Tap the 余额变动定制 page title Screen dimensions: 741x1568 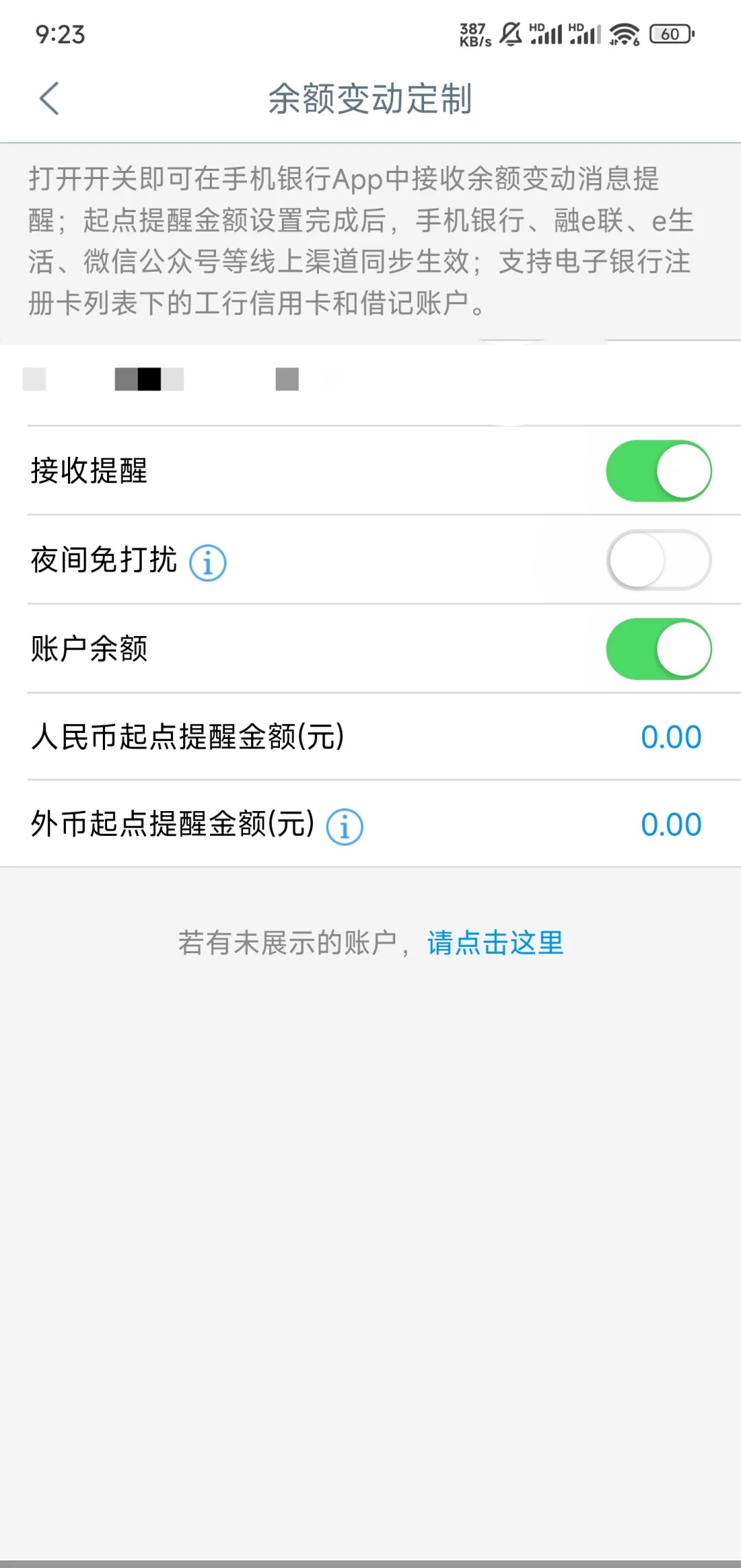click(370, 98)
